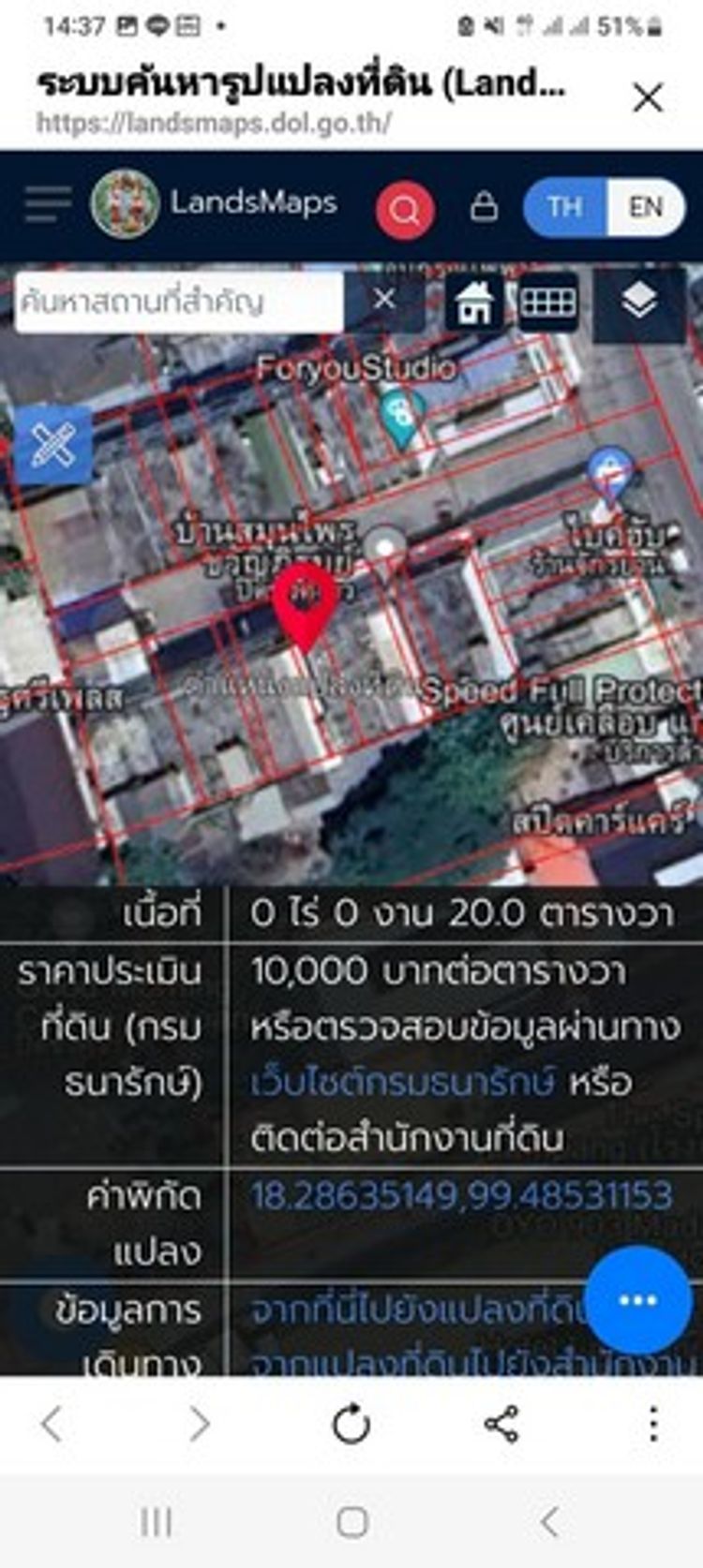Open the grid icon on map toolbar

coord(548,302)
